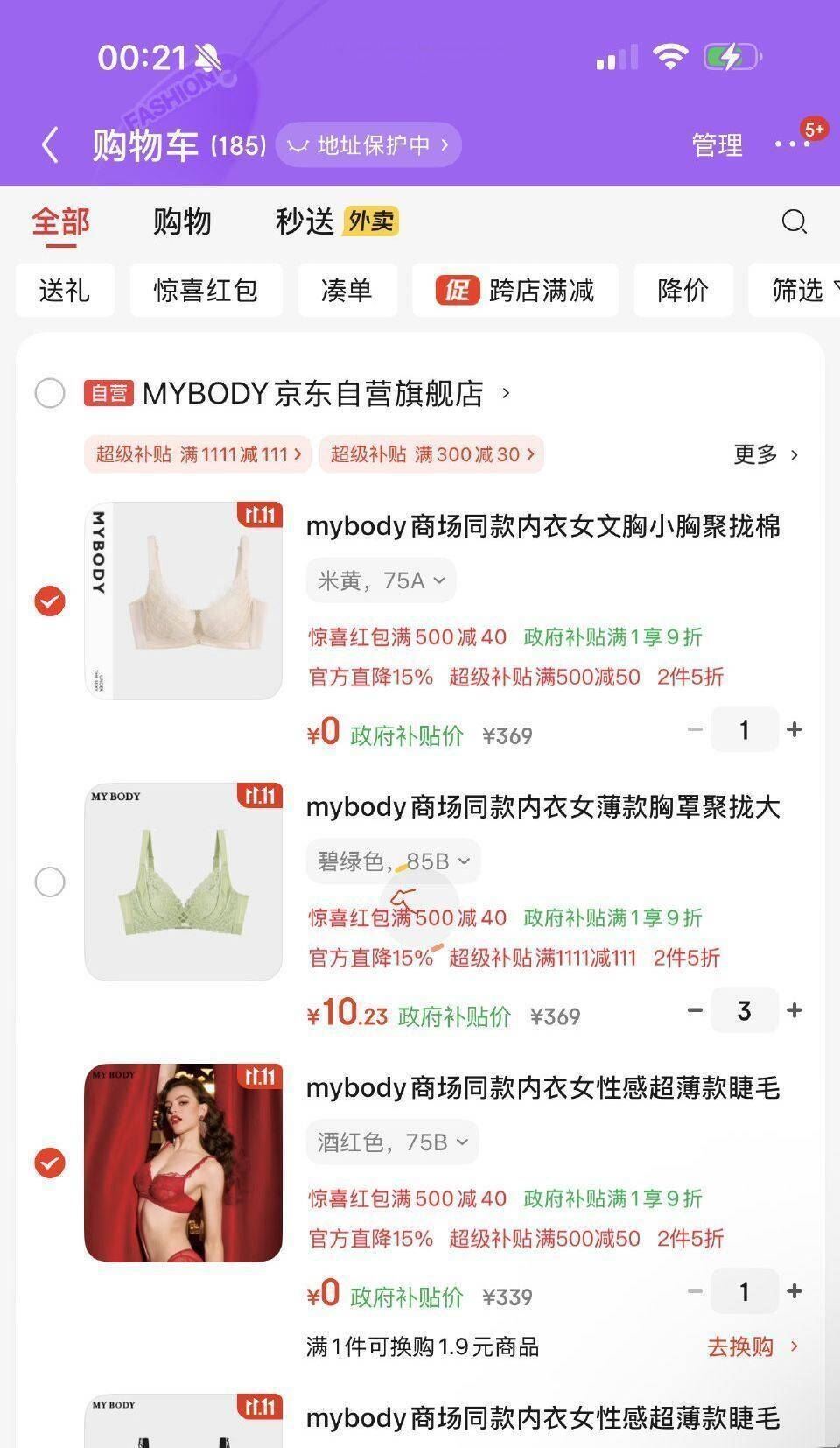Open the more options menu with 5+ badge
This screenshot has height=1448, width=840.
tap(792, 145)
